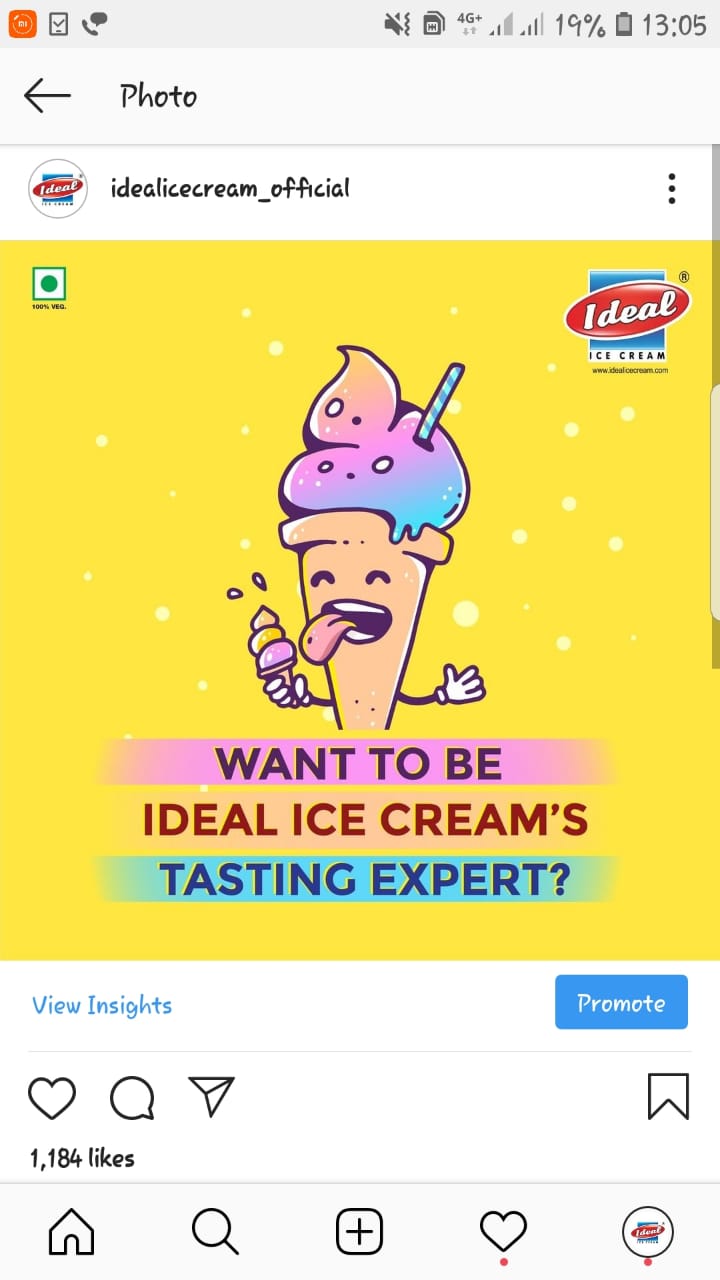Open idealicecream_official profile from username
The image size is (720, 1280).
[230, 188]
